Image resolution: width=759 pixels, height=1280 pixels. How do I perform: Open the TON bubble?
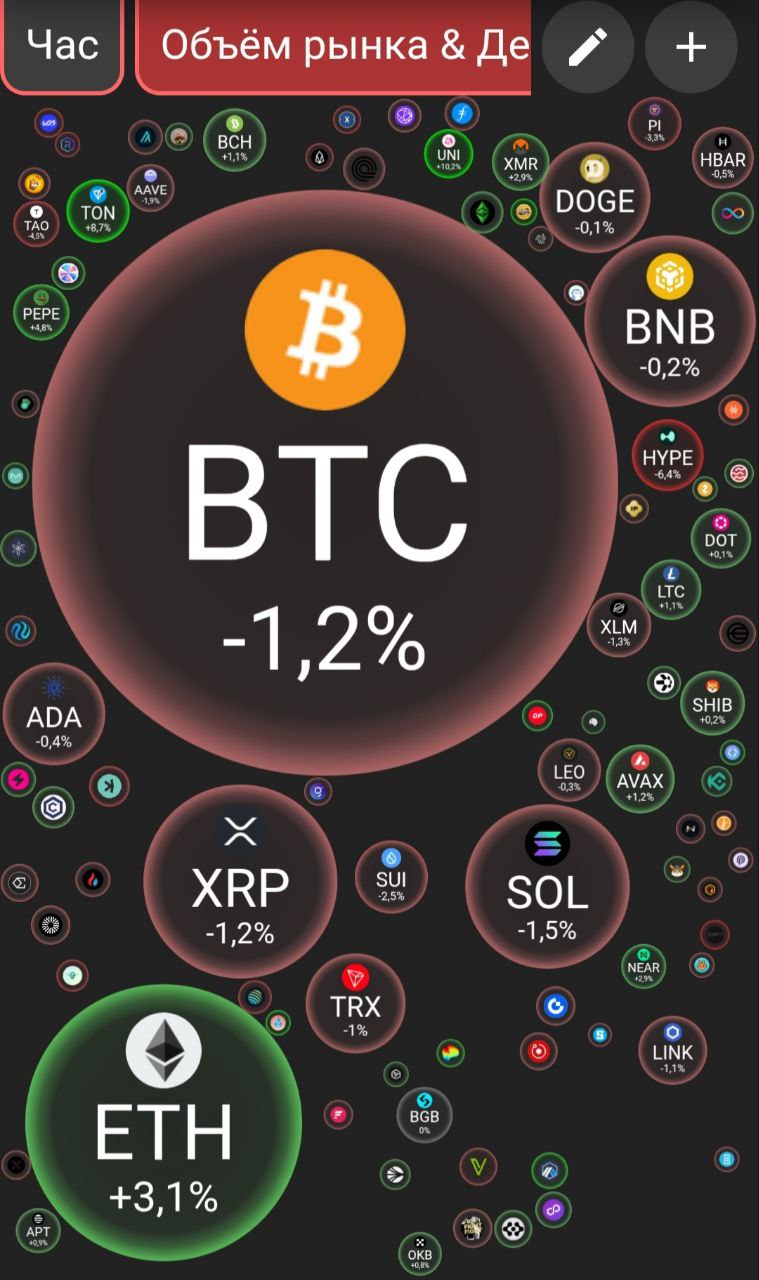click(98, 210)
